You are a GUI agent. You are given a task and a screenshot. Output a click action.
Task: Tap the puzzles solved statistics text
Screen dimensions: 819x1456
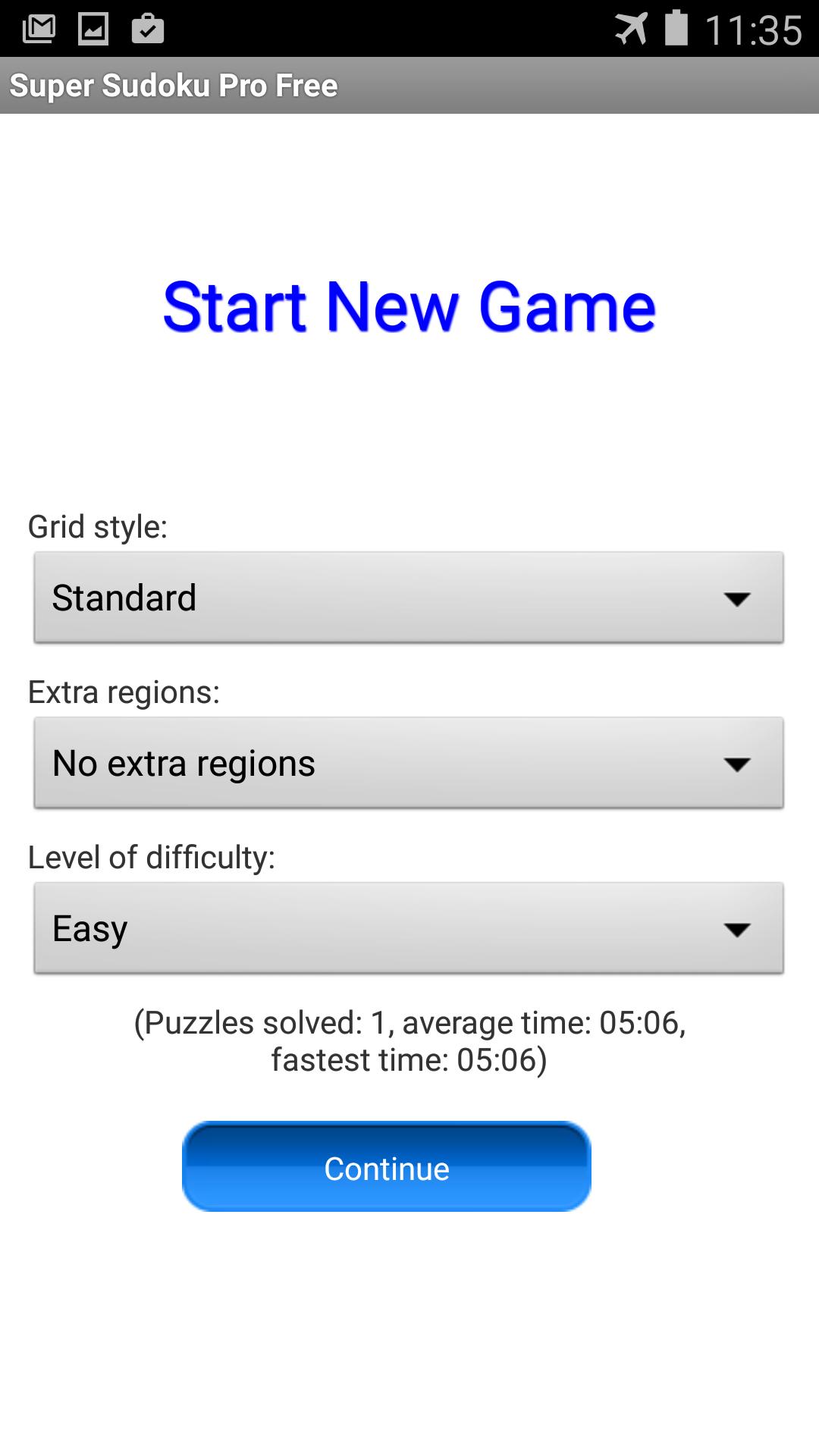[409, 1040]
